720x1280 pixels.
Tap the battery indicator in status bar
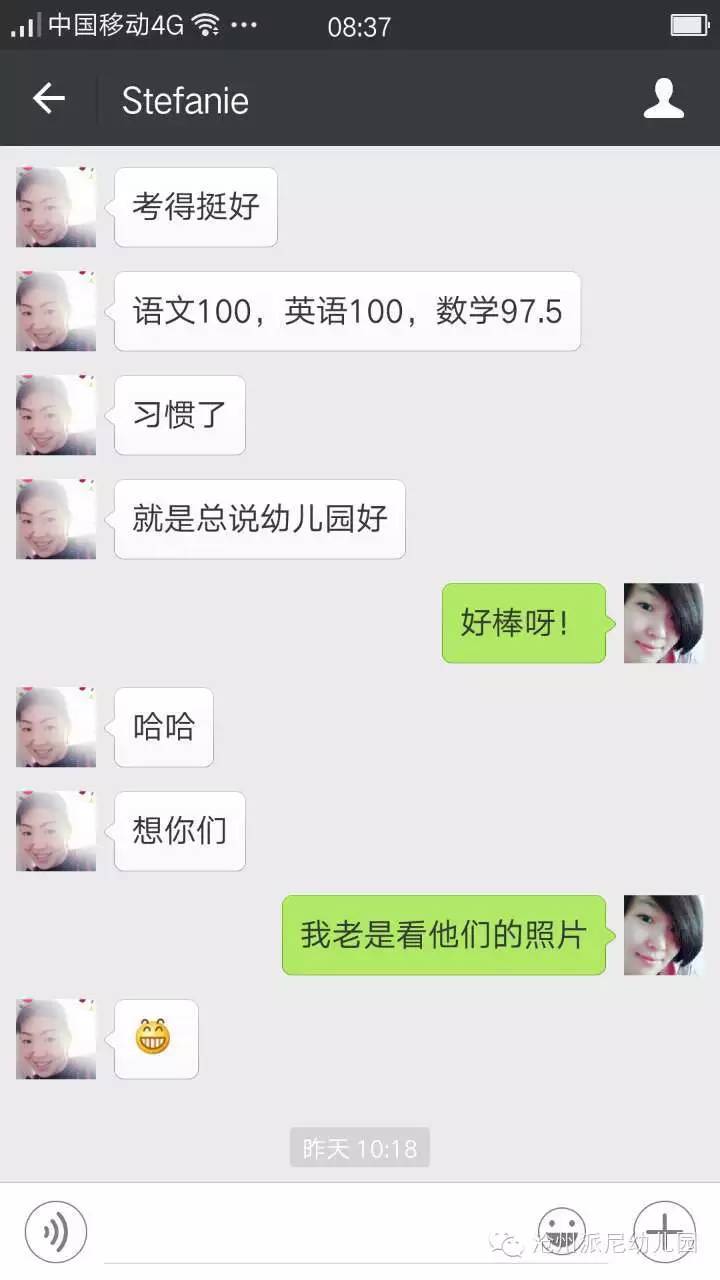tap(686, 26)
